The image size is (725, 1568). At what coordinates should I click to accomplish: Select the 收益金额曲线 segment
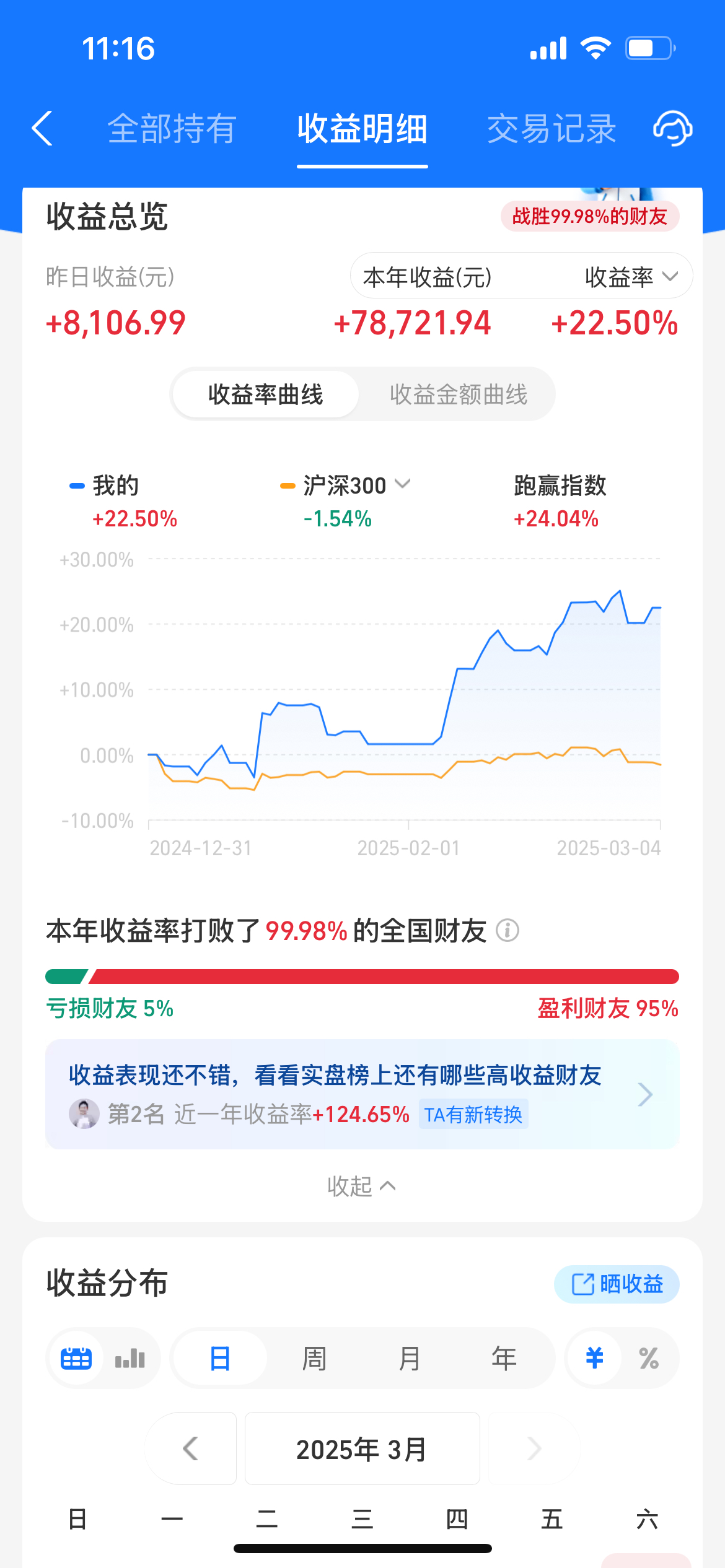click(459, 394)
